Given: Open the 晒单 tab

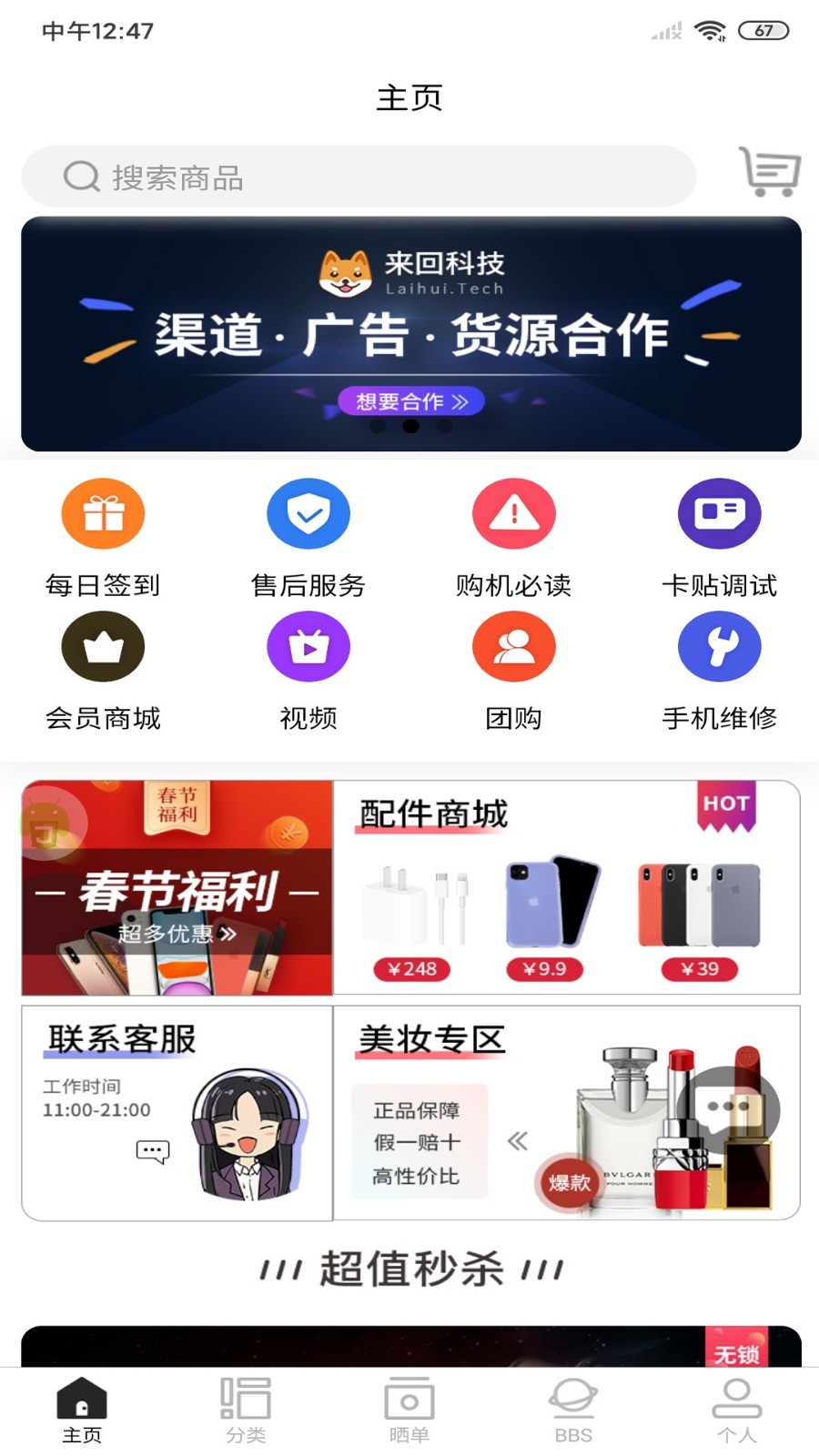Looking at the screenshot, I should [409, 1406].
